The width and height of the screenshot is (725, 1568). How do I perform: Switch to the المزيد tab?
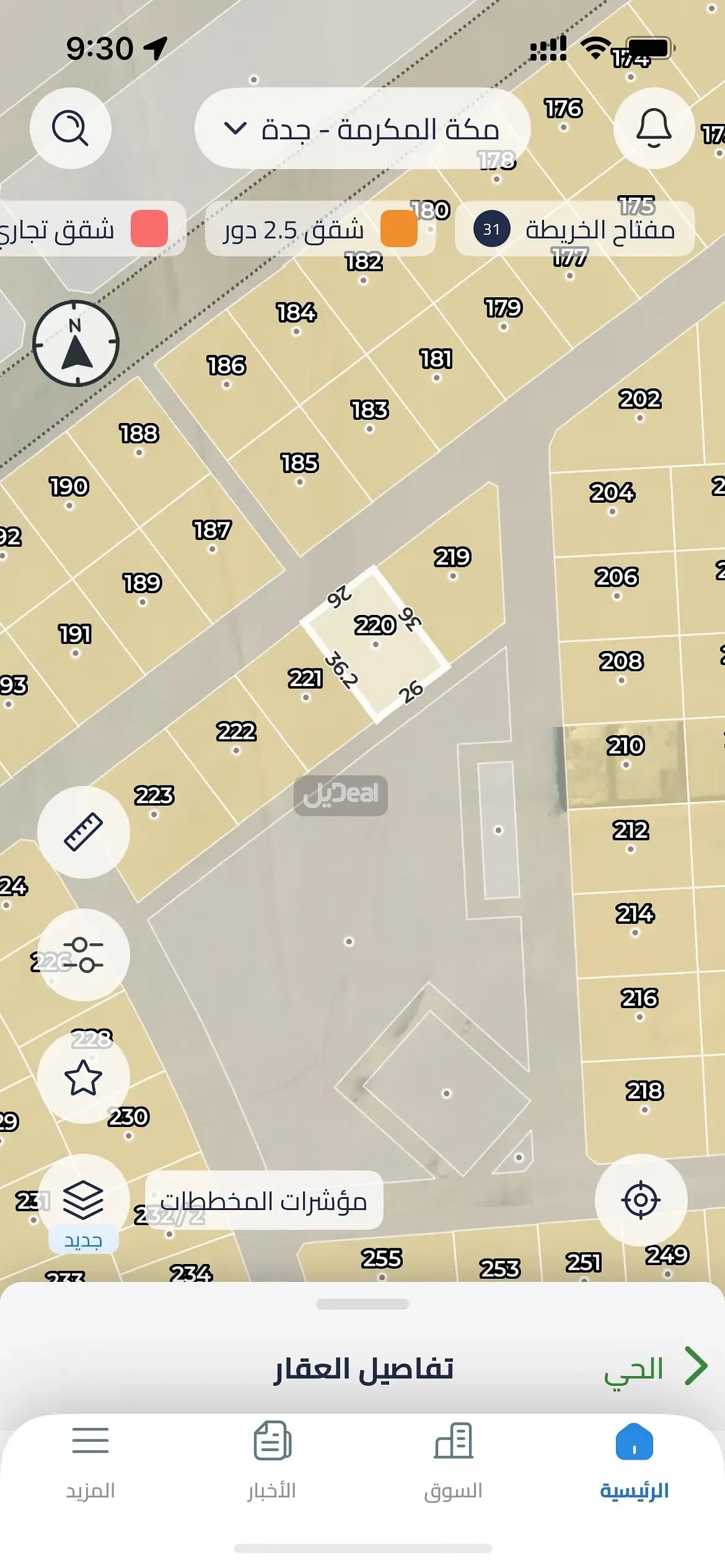tap(90, 1460)
